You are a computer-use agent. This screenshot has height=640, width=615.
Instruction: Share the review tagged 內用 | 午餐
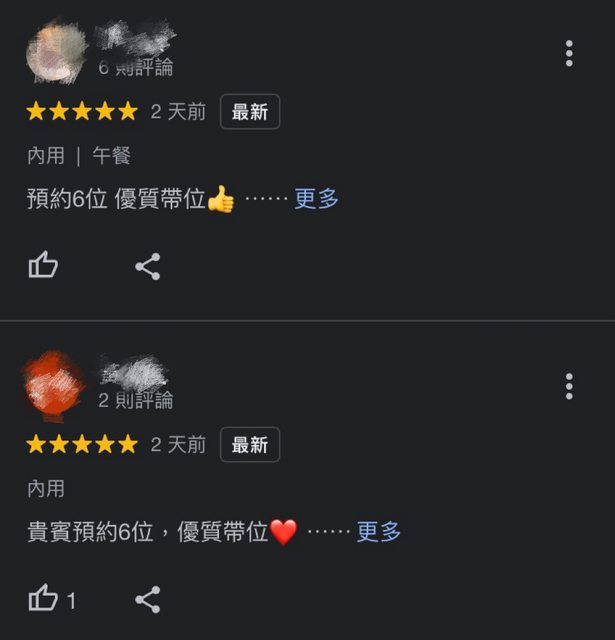click(x=148, y=266)
